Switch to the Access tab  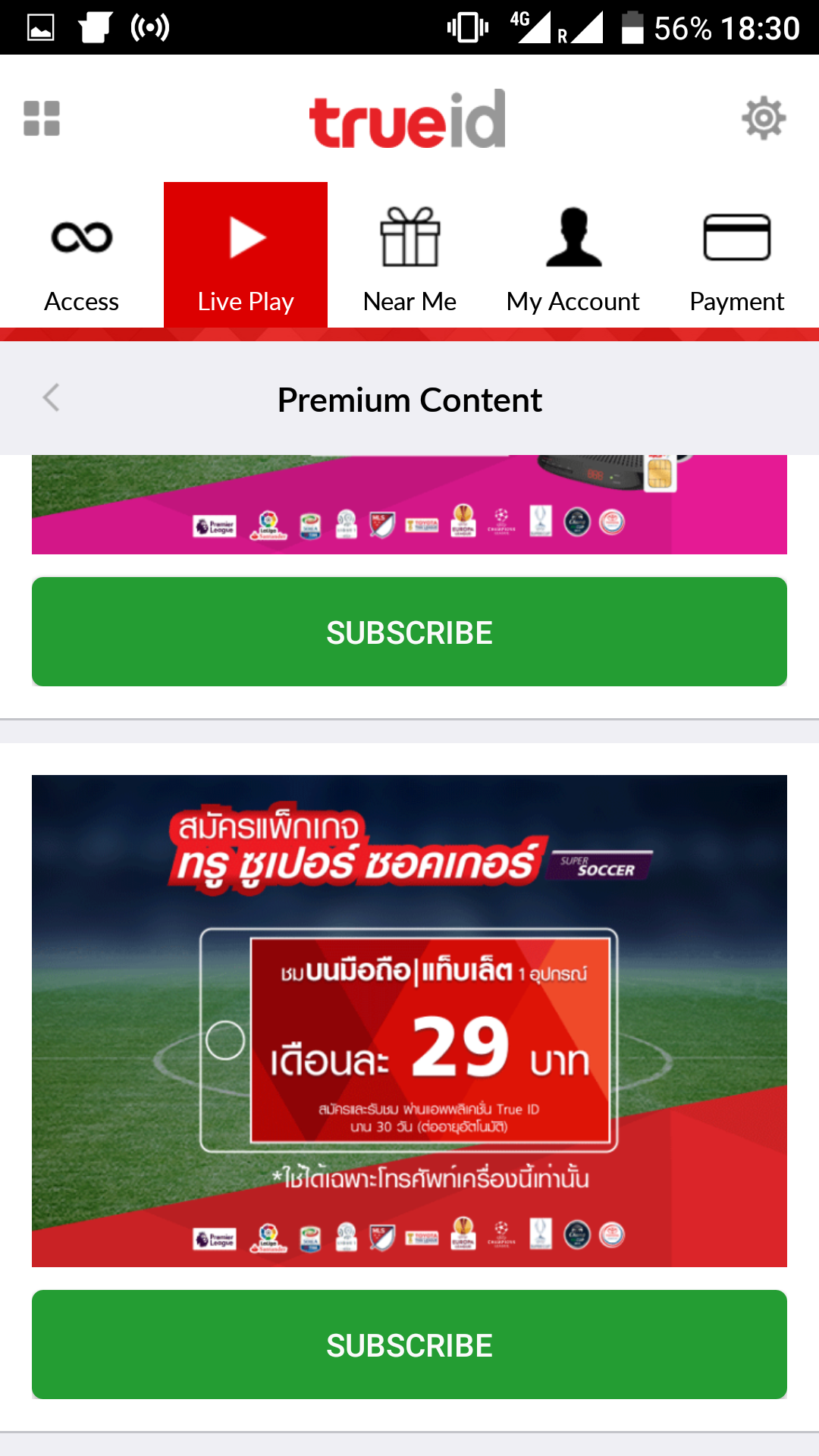(82, 256)
